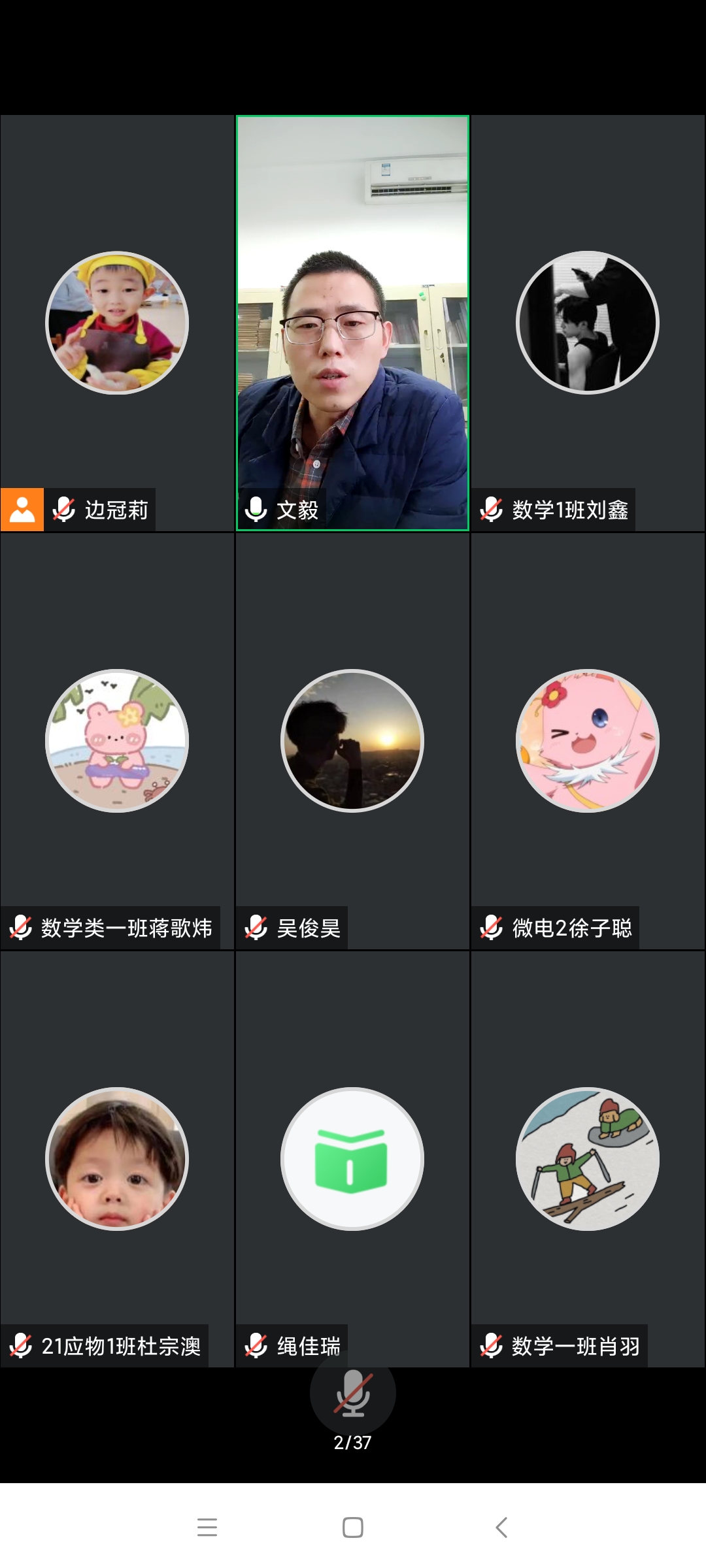
Task: Select 绳佳瑞's participant tile
Action: (352, 1159)
